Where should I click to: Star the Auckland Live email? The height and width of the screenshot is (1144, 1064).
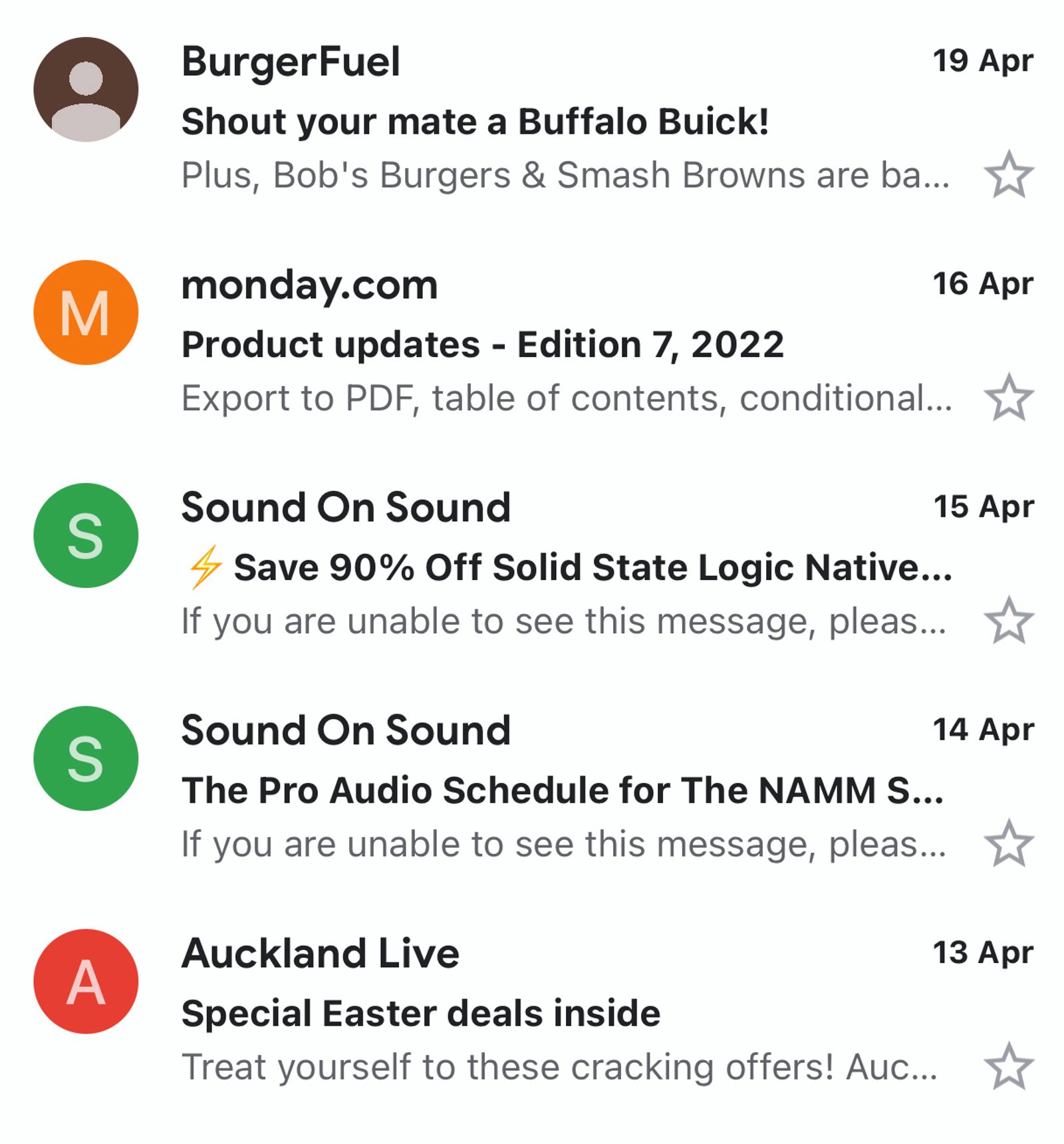coord(1008,1066)
